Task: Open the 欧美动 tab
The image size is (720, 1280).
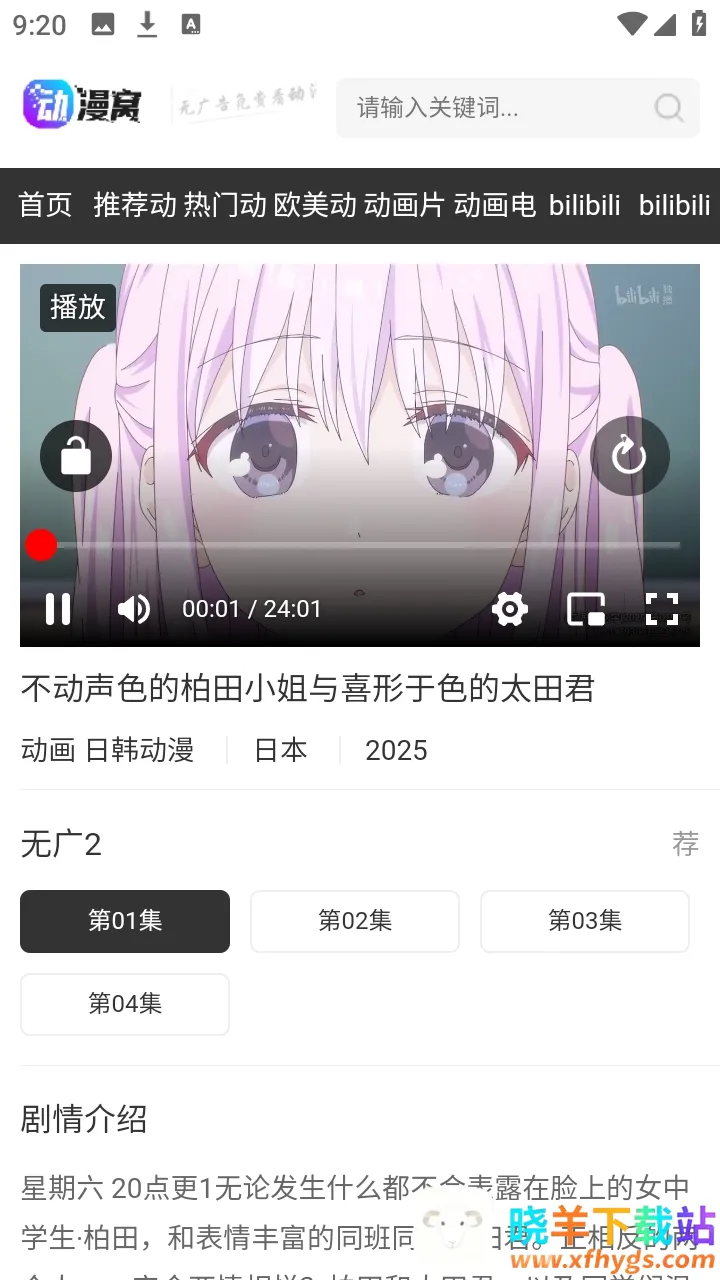Action: pos(315,205)
